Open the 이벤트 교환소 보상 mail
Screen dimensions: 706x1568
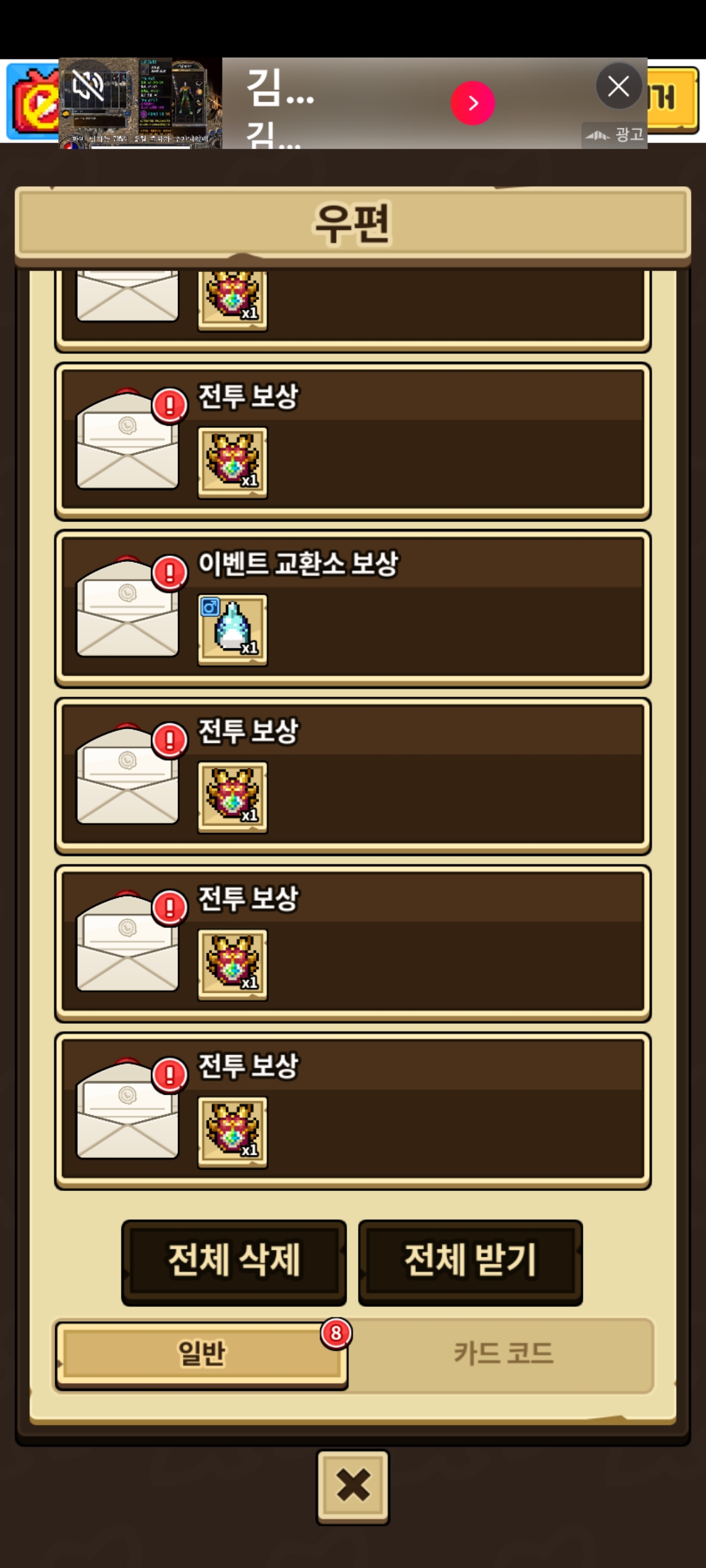pos(353,608)
